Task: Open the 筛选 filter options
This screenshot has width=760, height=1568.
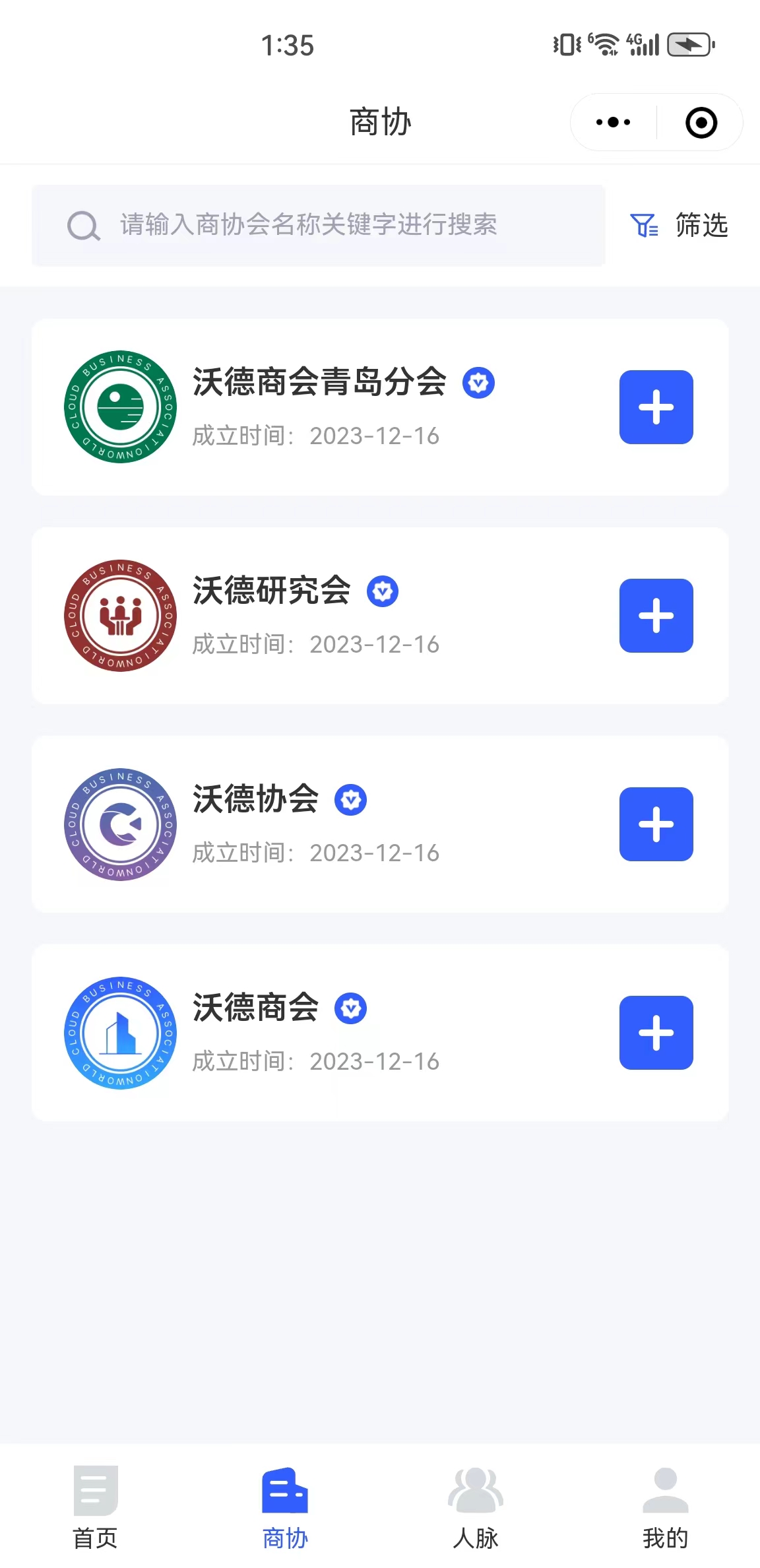Action: point(679,225)
